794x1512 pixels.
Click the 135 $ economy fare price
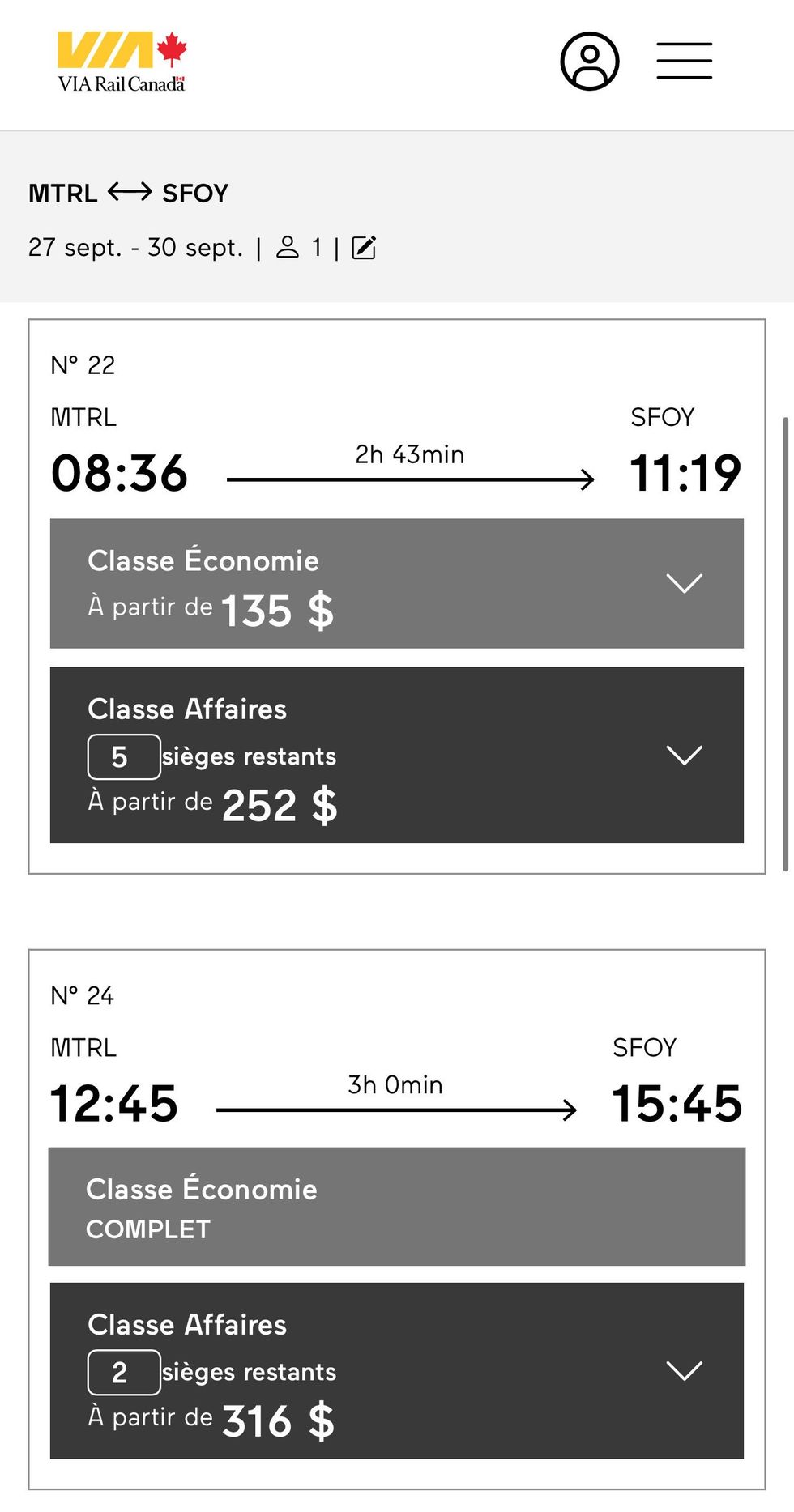(x=277, y=610)
